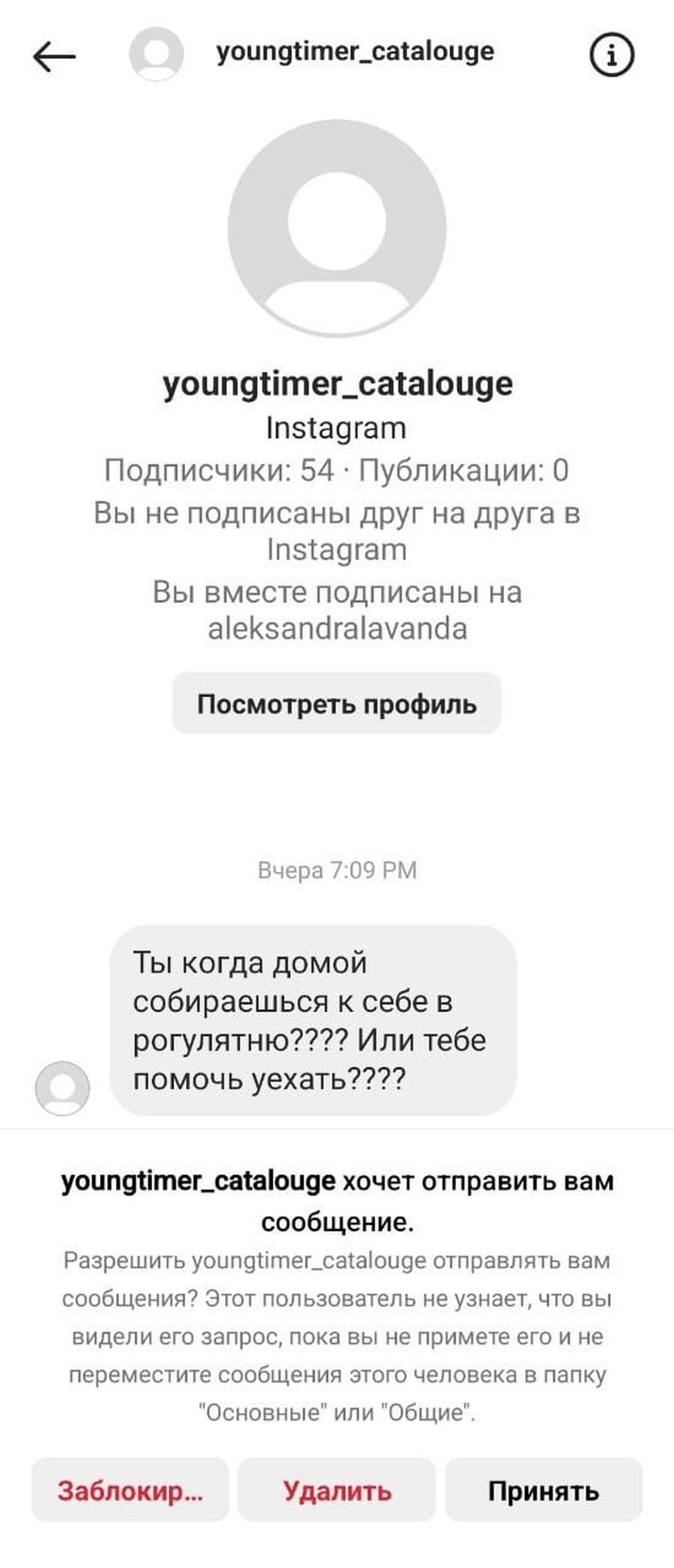Tap sender avatar beside the message
Viewport: 674px width, 1568px height.
pos(62,1087)
